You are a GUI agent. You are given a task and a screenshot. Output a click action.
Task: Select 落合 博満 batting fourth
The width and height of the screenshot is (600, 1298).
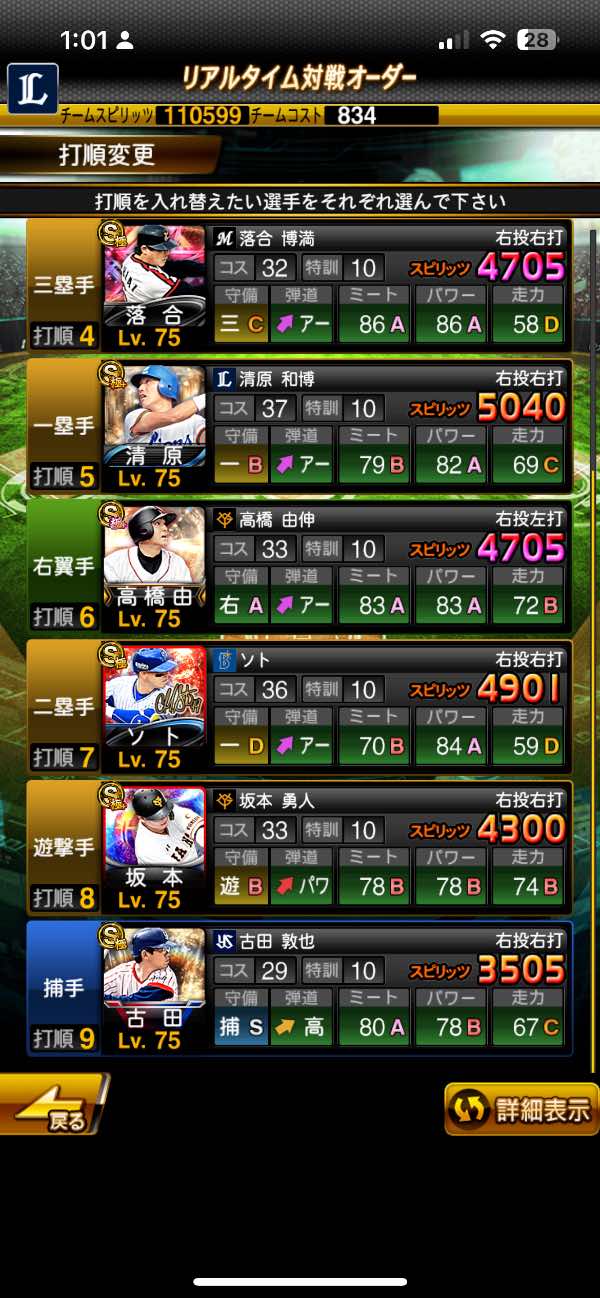tap(300, 286)
